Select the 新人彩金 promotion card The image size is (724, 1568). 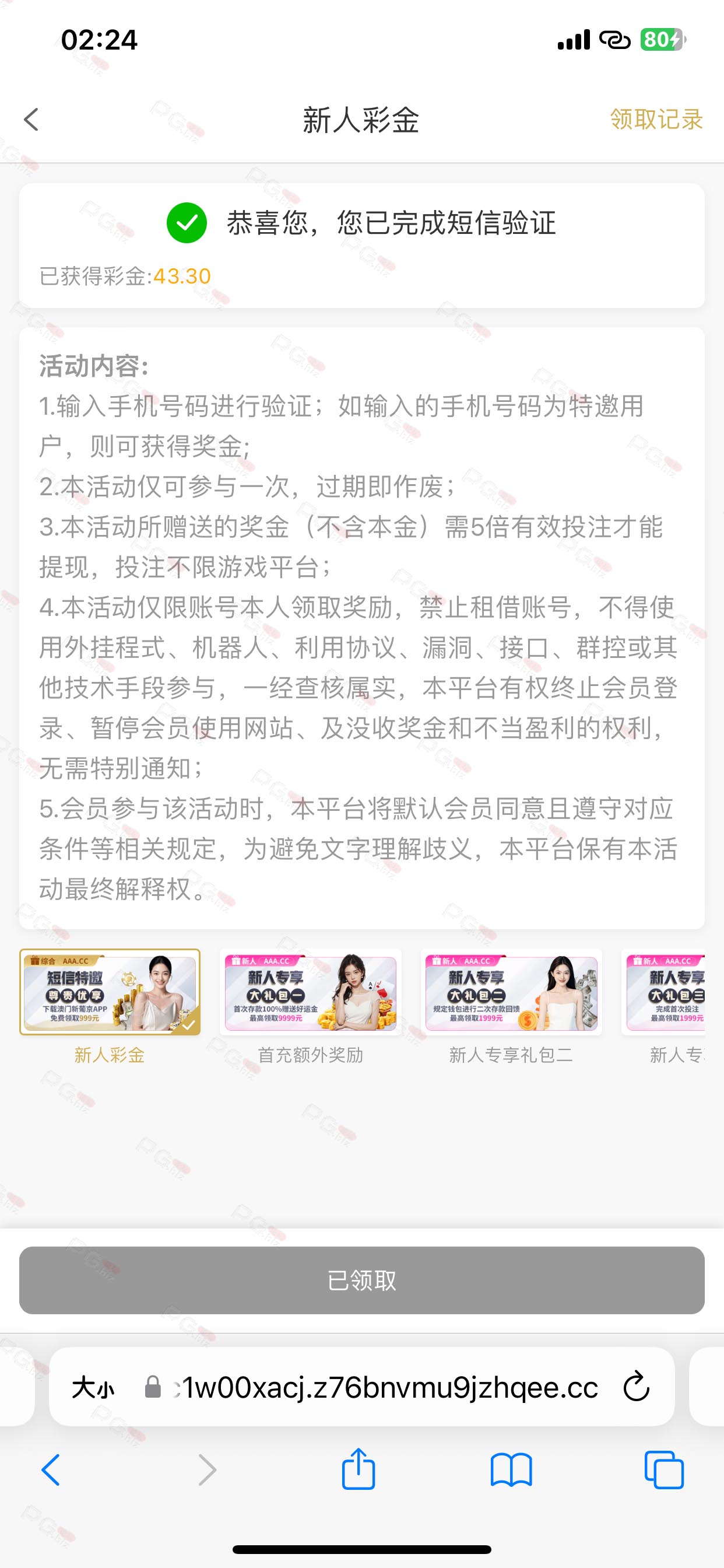110,992
